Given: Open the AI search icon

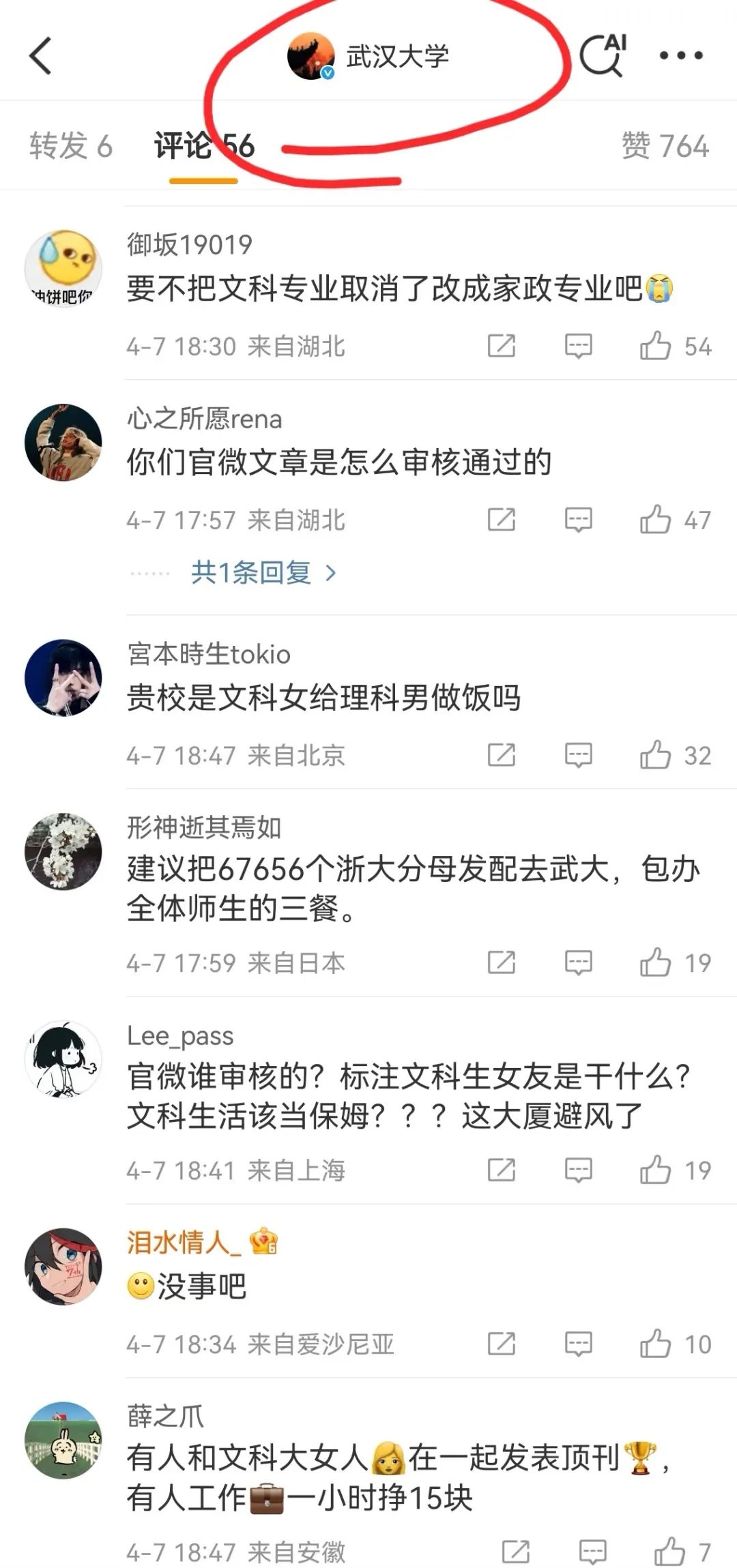Looking at the screenshot, I should (x=603, y=55).
